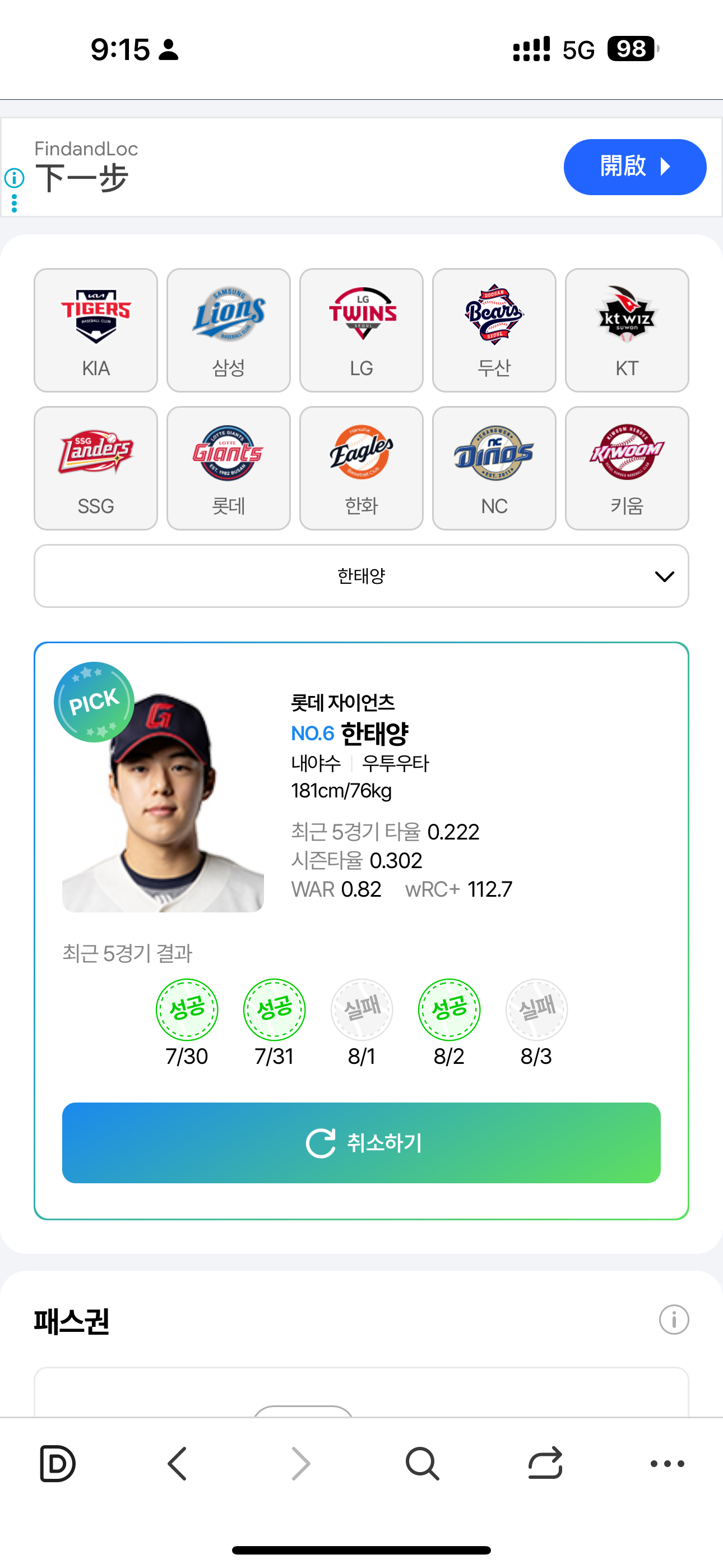This screenshot has width=723, height=1568.
Task: Open the 패스권 info icon
Action: (x=674, y=1320)
